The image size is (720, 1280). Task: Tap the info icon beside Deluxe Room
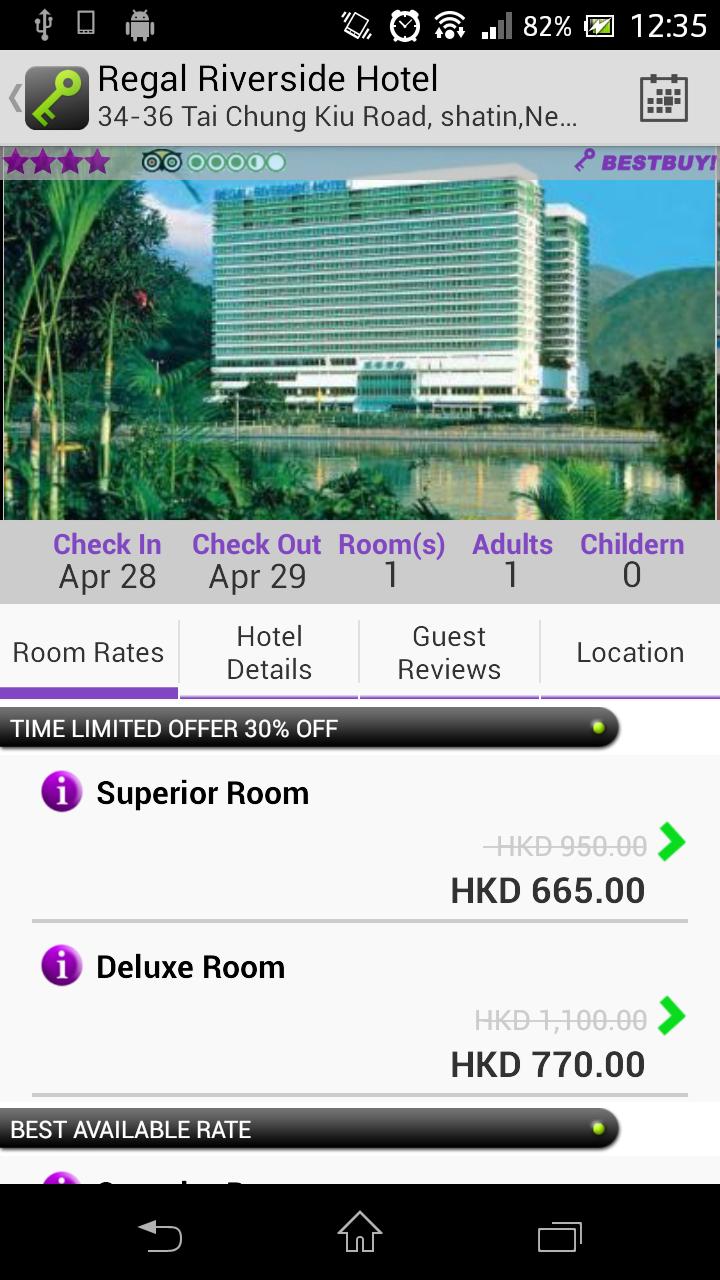[x=60, y=966]
